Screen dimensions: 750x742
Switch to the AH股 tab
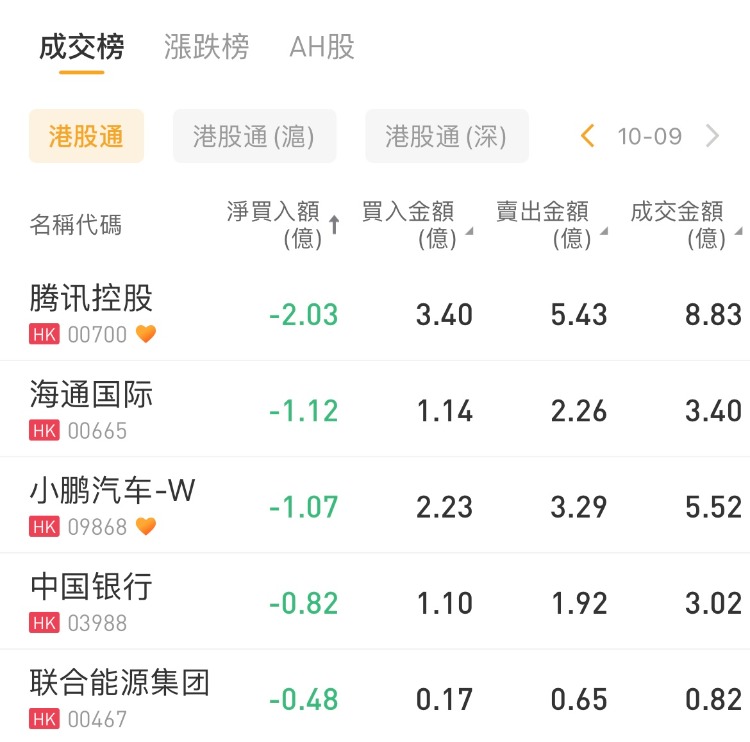coord(322,47)
